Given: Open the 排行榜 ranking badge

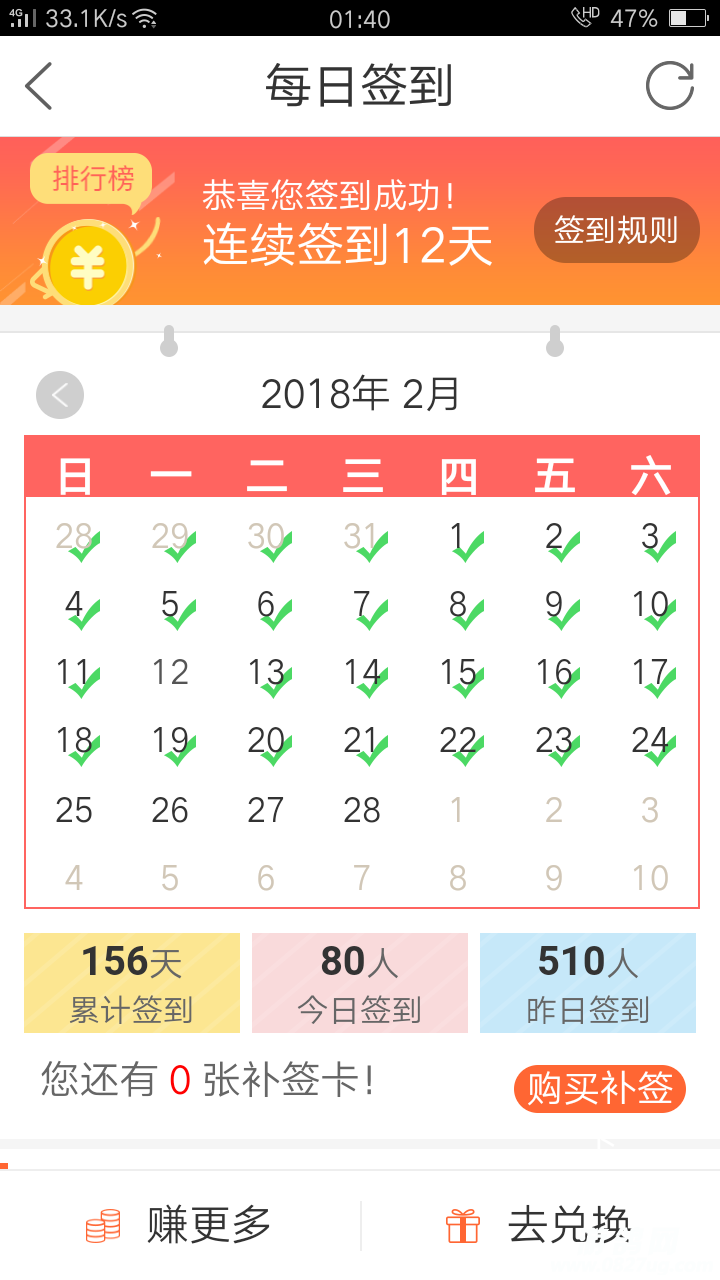Looking at the screenshot, I should coord(92,180).
